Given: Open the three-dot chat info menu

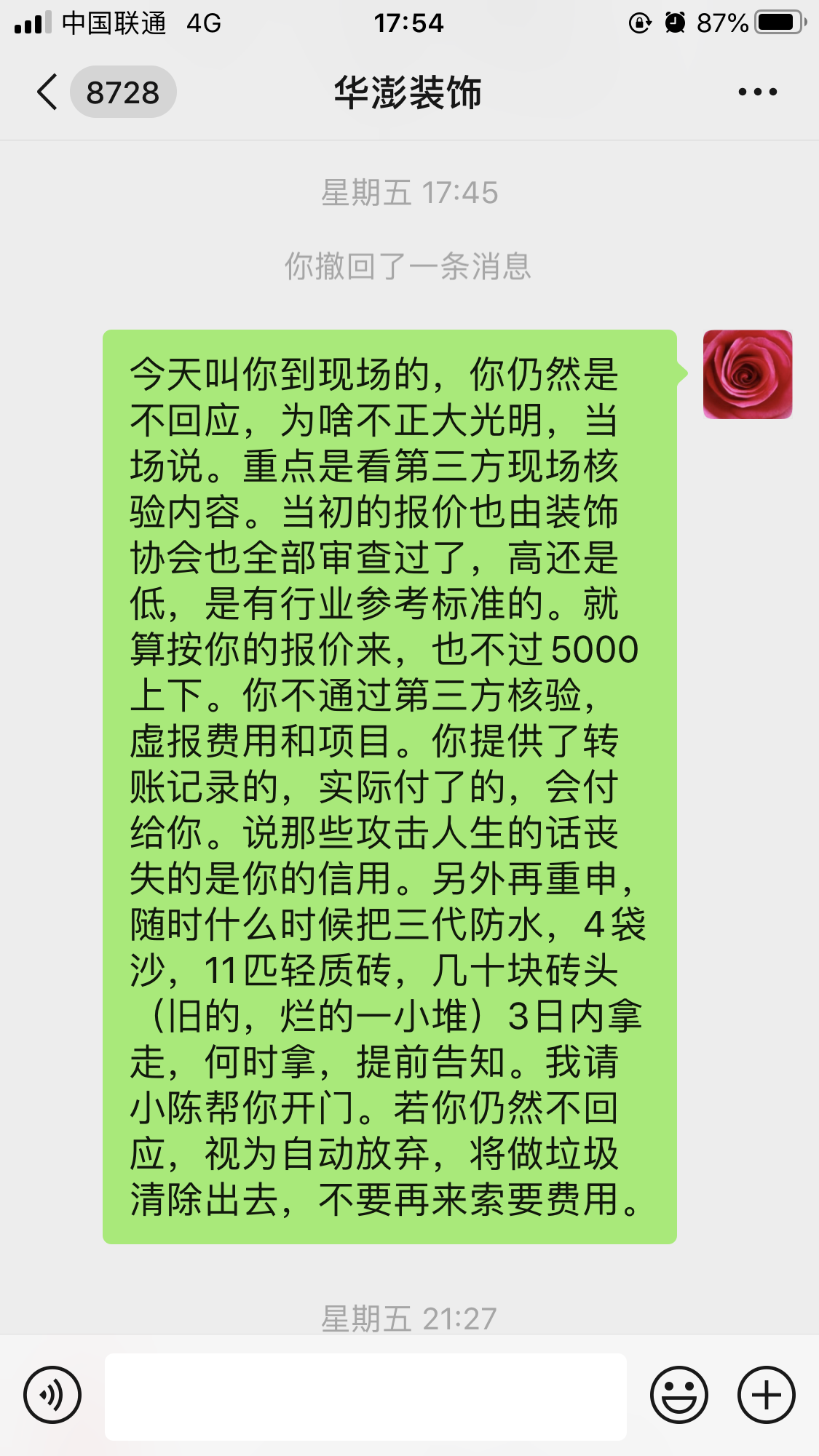Looking at the screenshot, I should coord(757,92).
